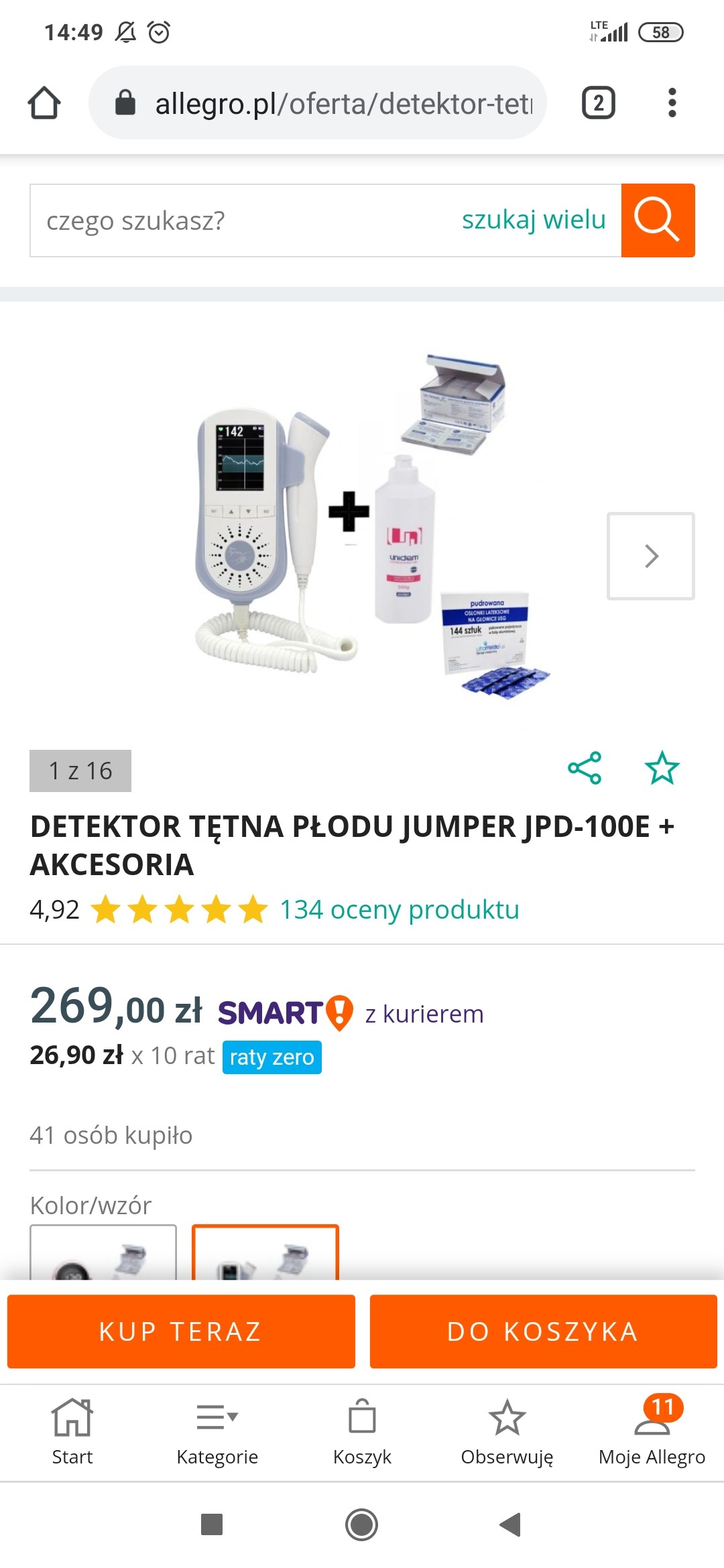724x1568 pixels.
Task: Open the "szukaj wielu" link
Action: 534,220
